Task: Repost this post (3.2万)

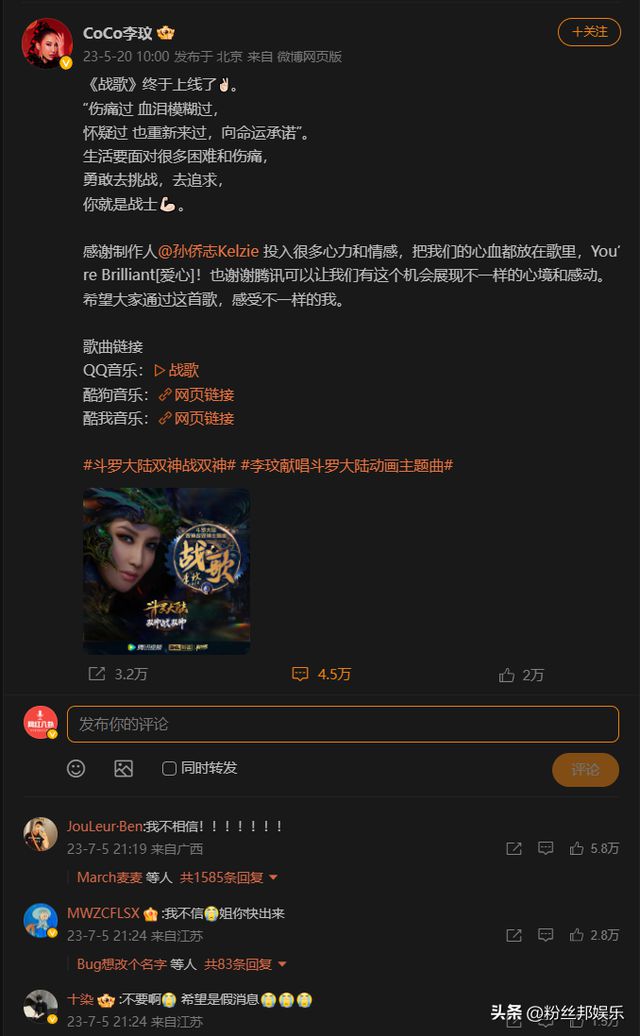Action: click(119, 674)
